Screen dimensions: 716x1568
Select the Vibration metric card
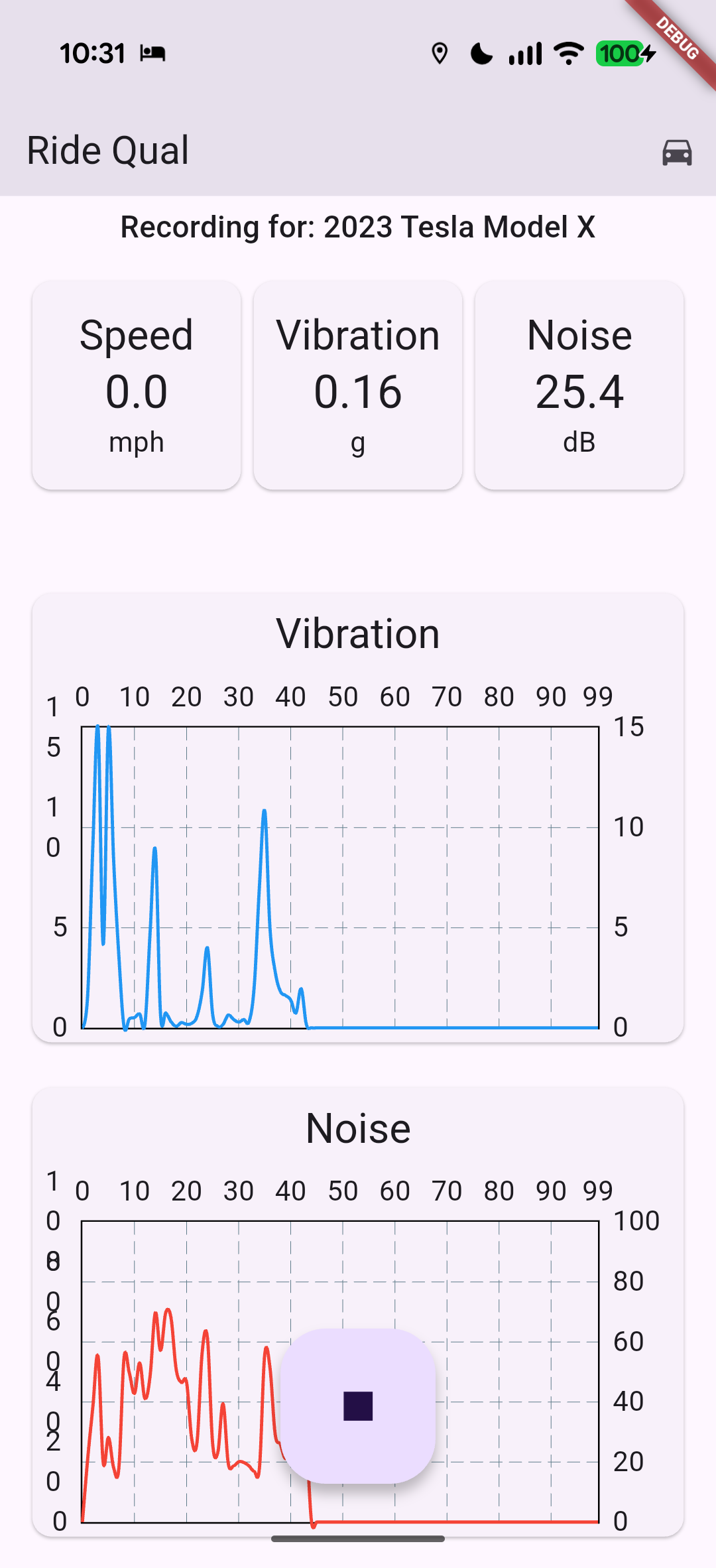pyautogui.click(x=358, y=385)
